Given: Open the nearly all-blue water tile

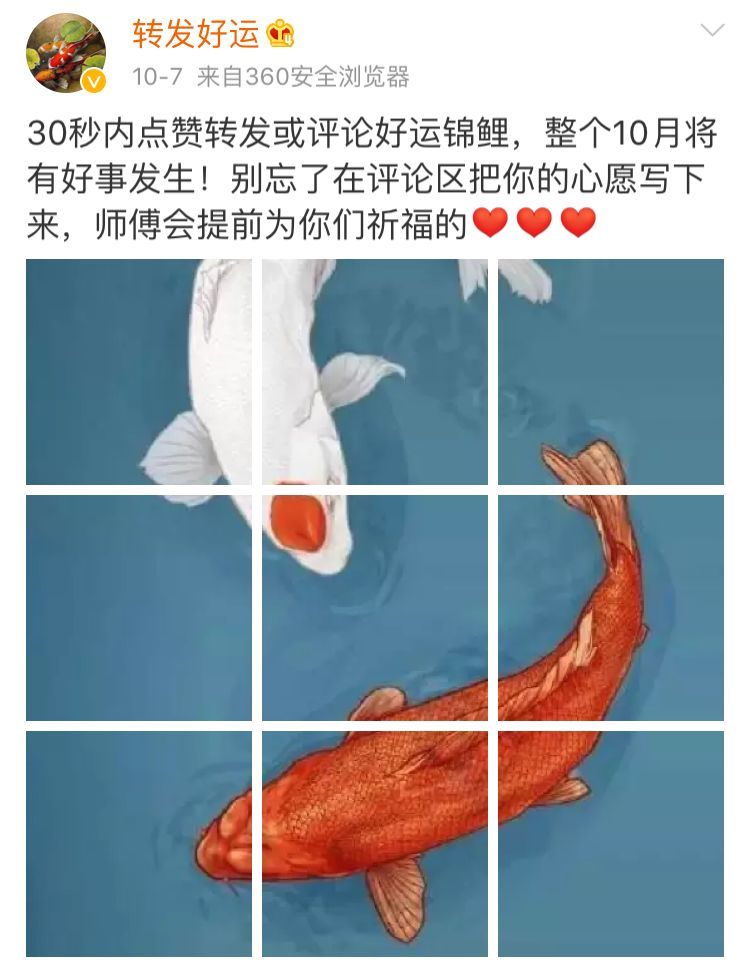Looking at the screenshot, I should (x=139, y=607).
